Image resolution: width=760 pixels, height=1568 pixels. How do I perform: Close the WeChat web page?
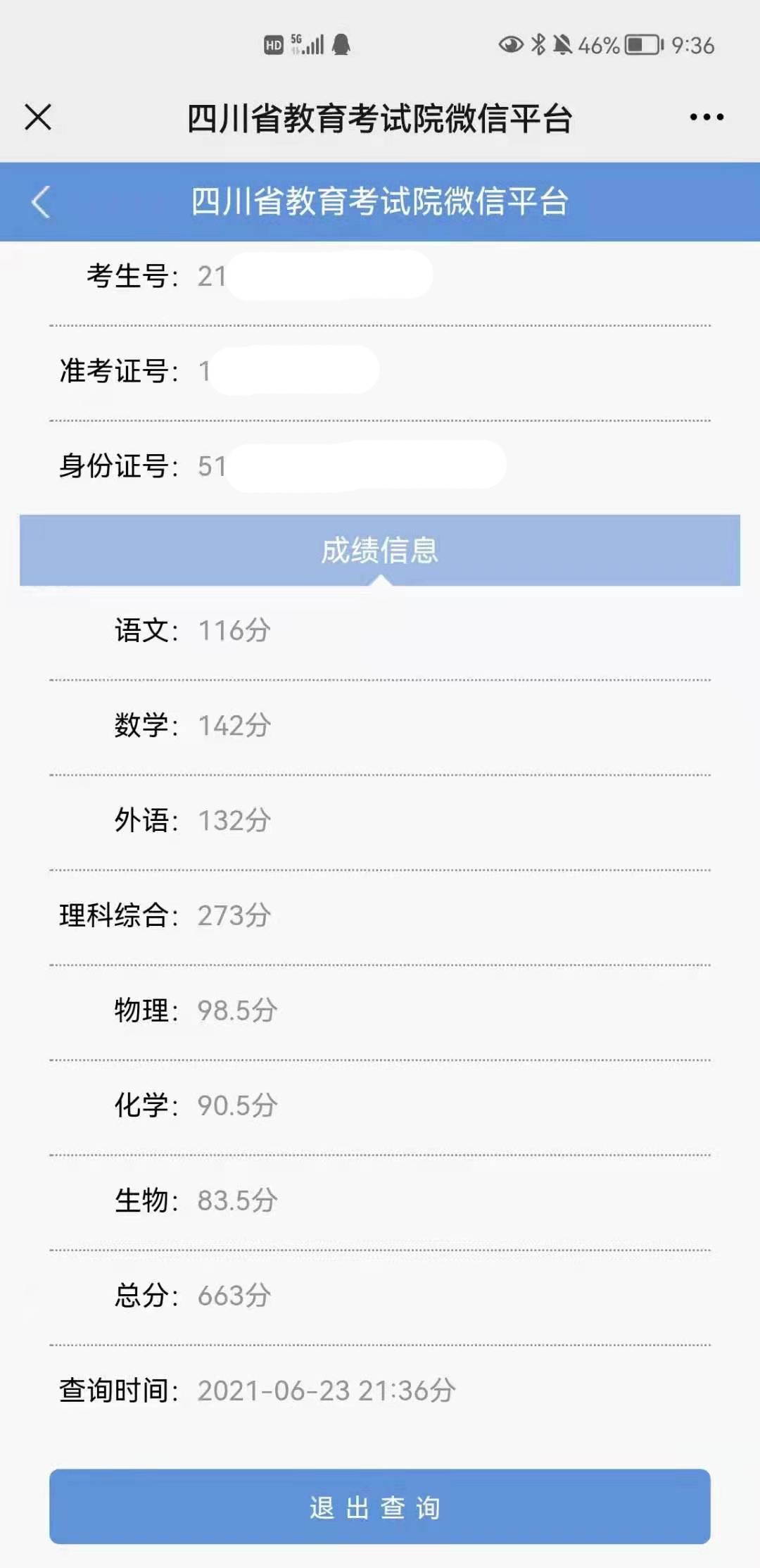38,117
